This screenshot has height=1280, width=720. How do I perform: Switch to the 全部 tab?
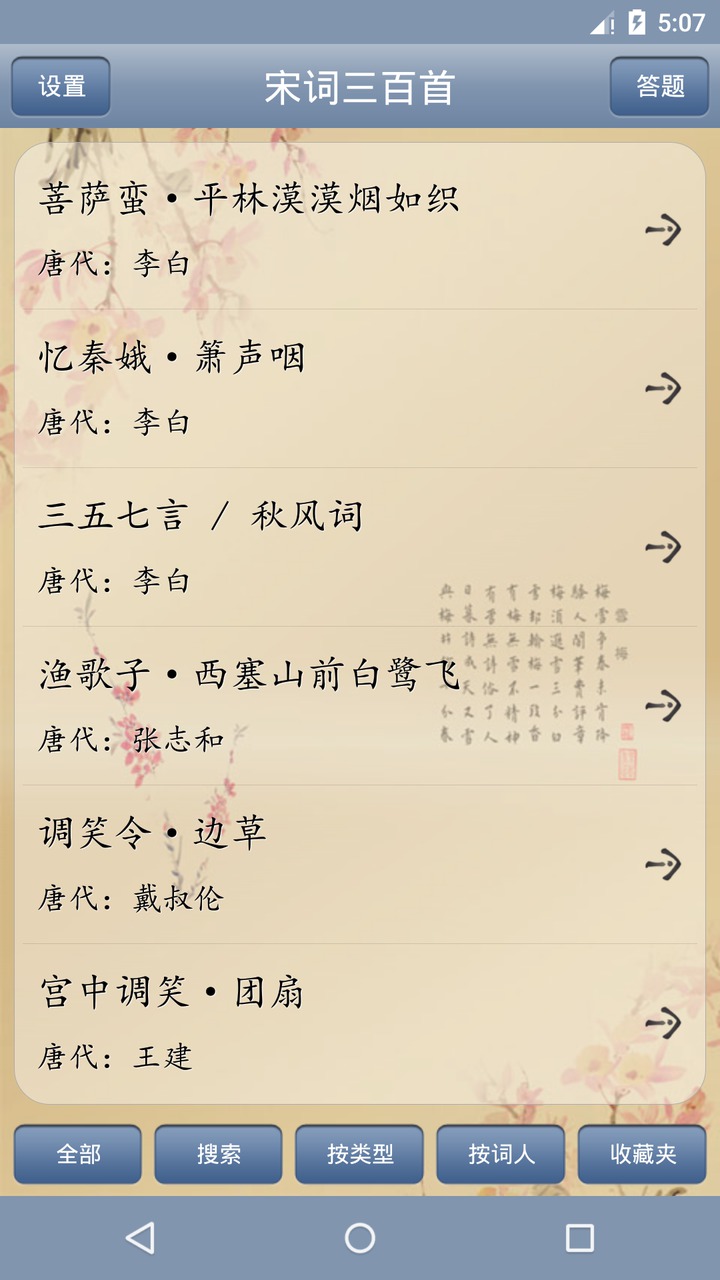click(77, 1154)
